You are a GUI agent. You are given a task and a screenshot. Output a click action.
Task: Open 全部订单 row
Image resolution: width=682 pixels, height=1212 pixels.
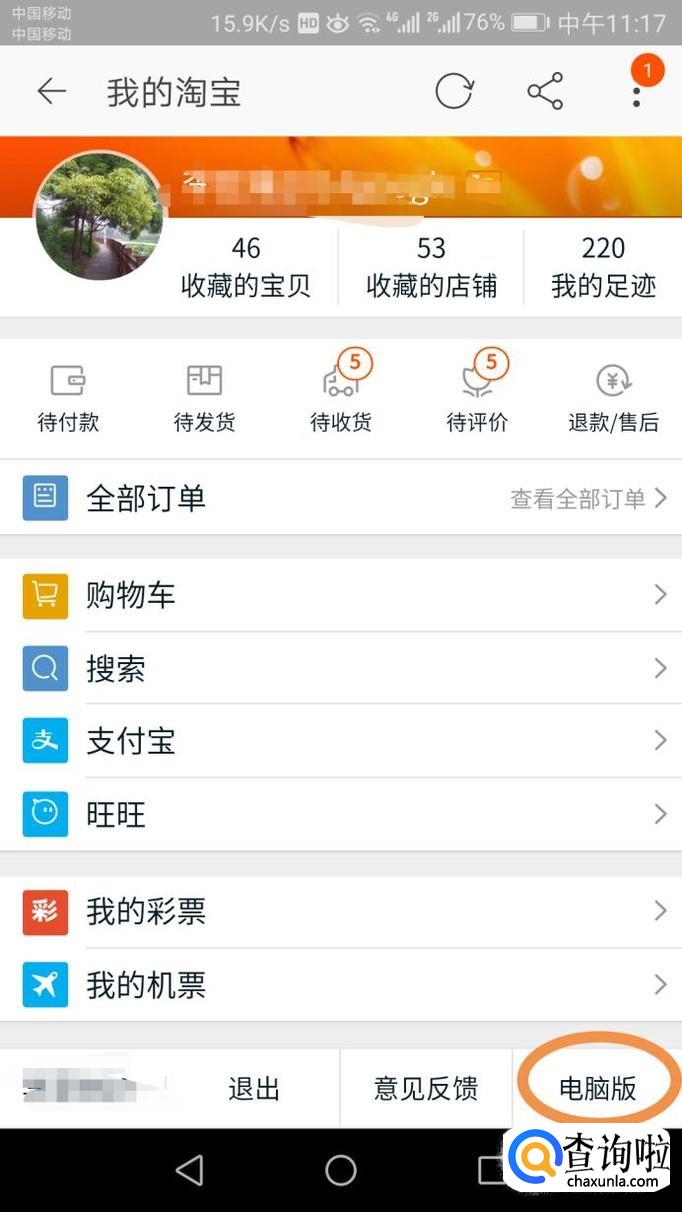tap(341, 498)
